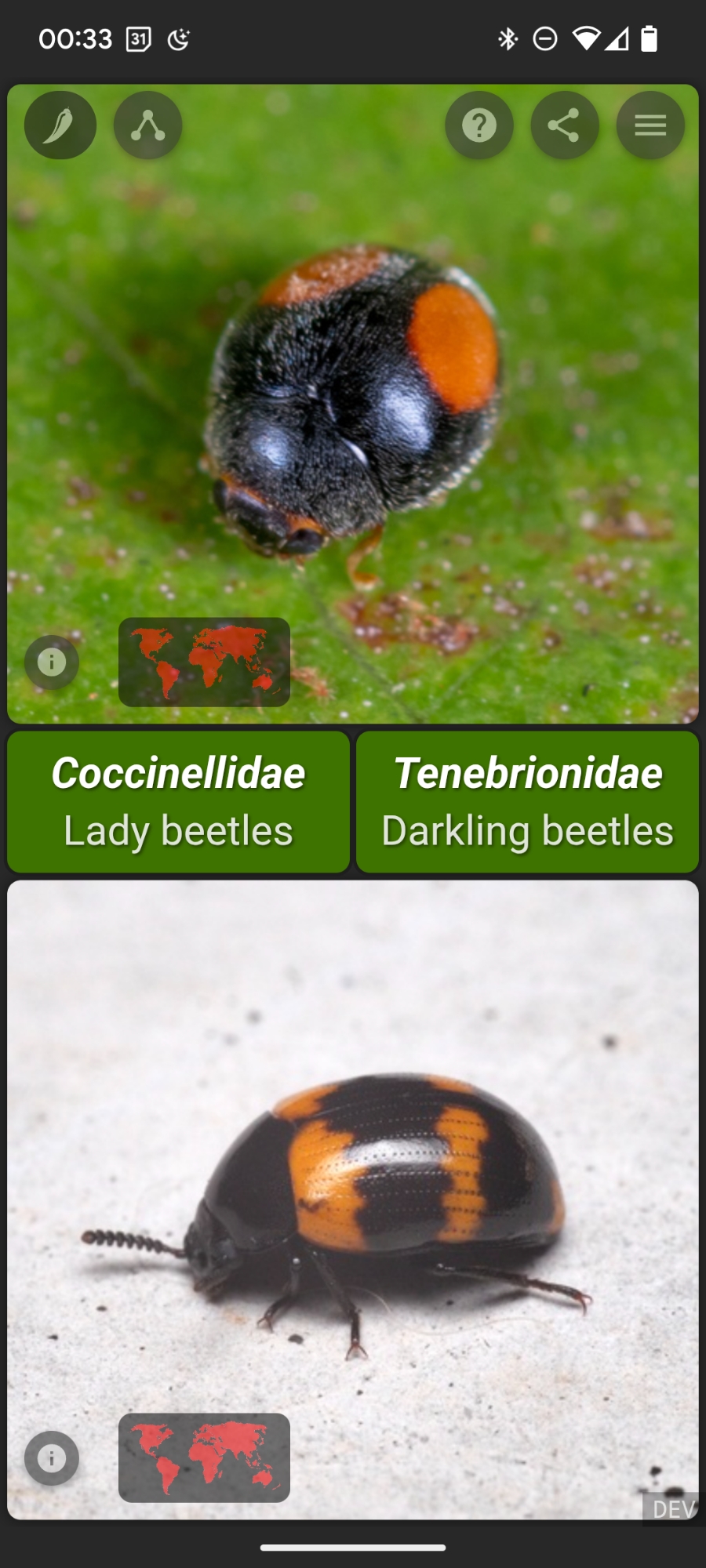Choose Tenebrionidae Darkling beetles

pyautogui.click(x=527, y=802)
